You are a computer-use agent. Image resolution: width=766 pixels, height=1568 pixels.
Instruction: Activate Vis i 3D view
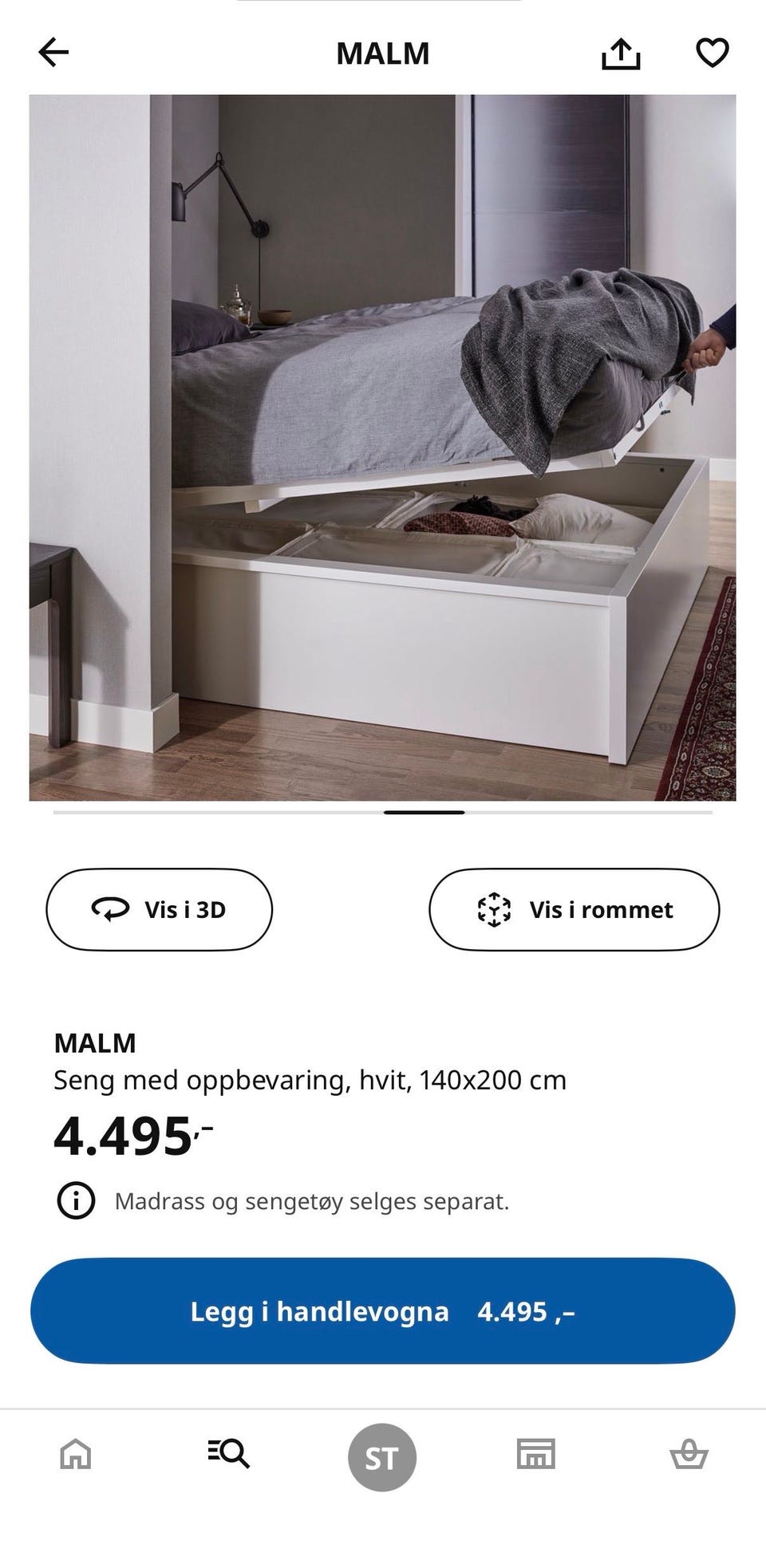(x=158, y=909)
